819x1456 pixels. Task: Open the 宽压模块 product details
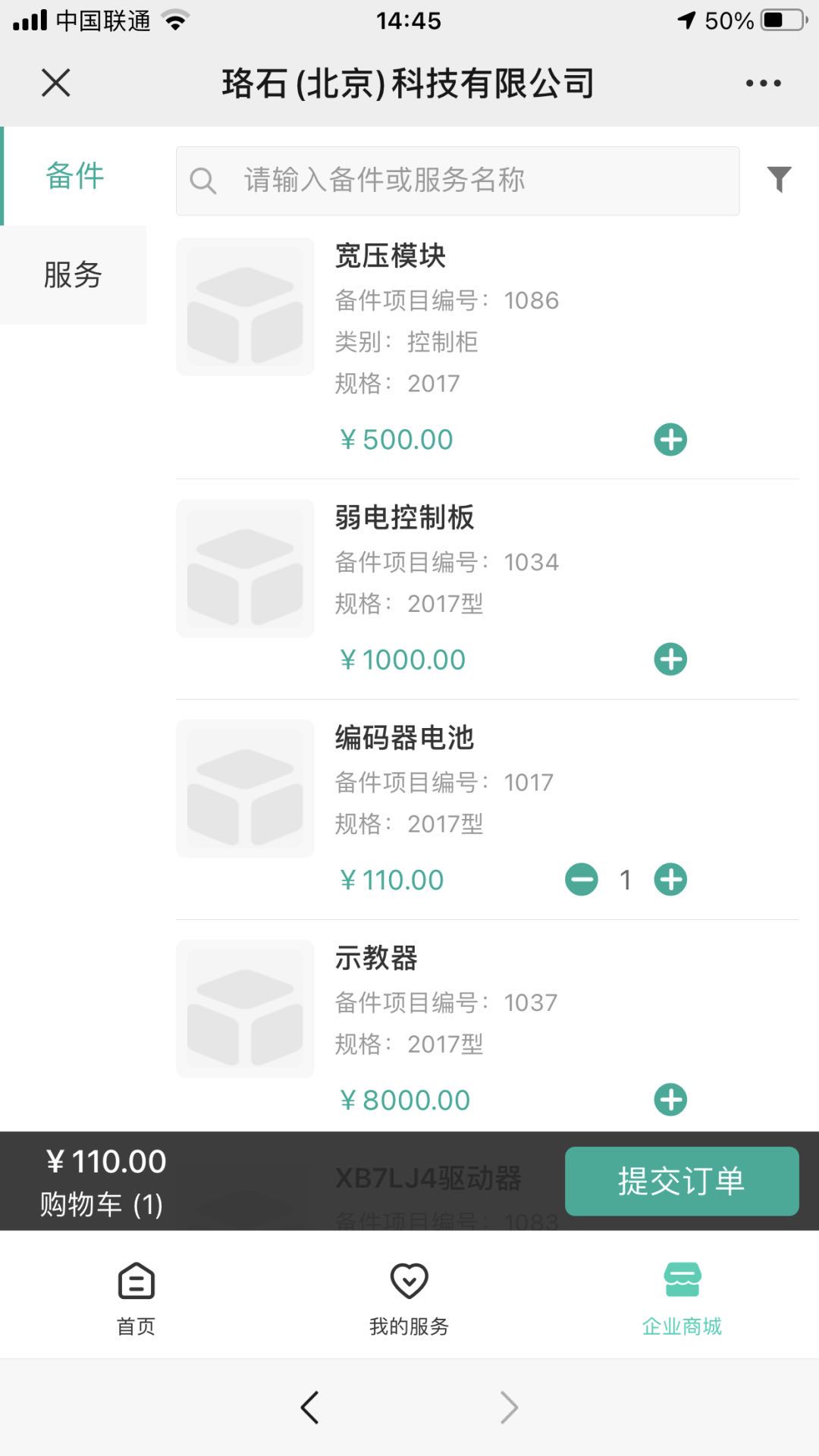(x=390, y=256)
